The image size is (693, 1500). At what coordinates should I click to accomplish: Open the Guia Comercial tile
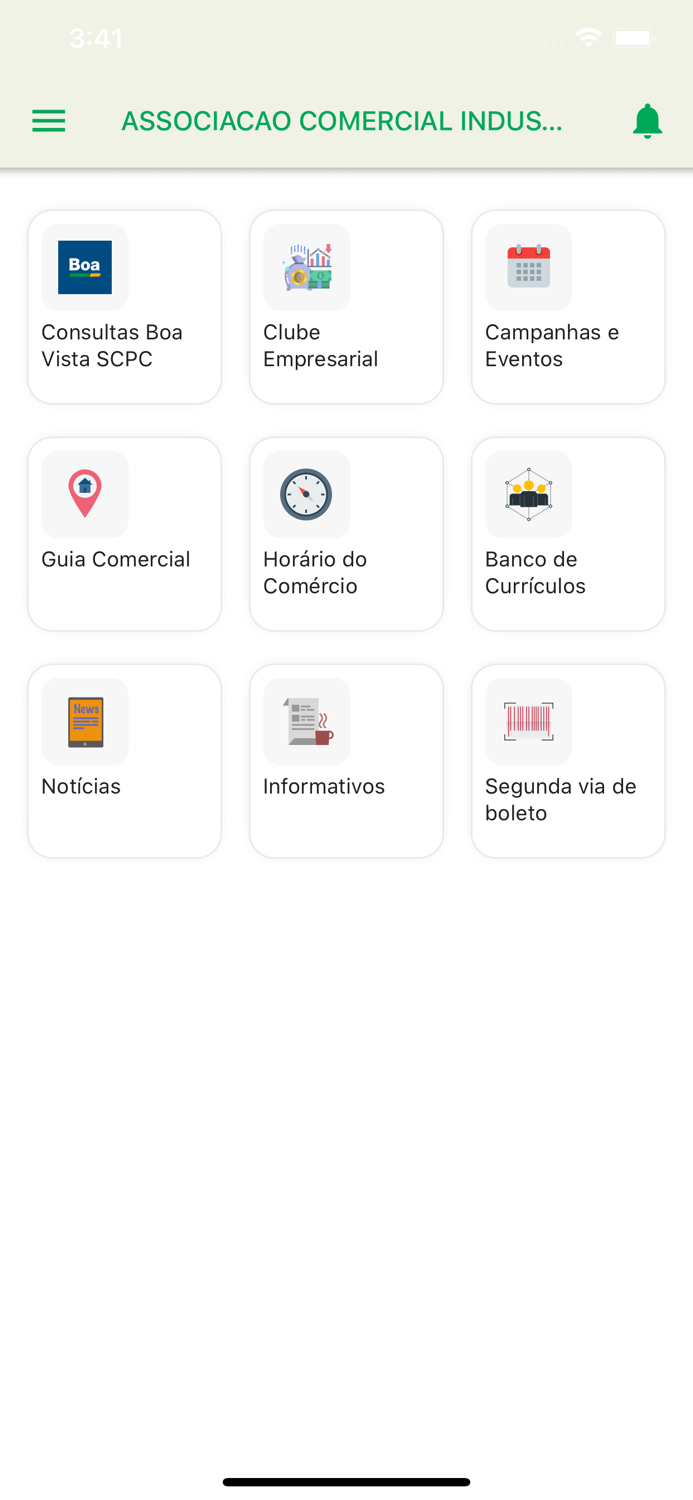[125, 534]
